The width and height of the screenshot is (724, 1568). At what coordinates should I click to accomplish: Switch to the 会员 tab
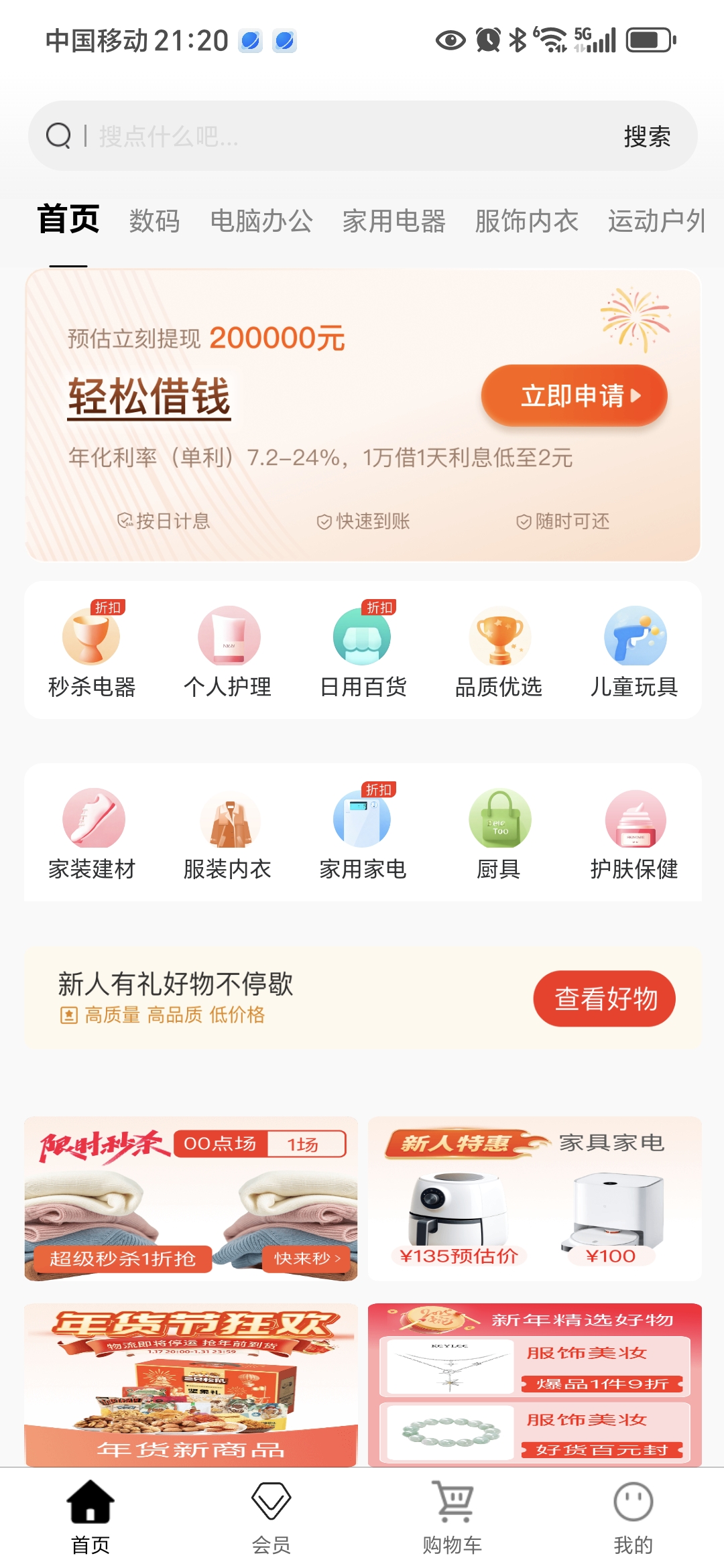(x=271, y=1517)
